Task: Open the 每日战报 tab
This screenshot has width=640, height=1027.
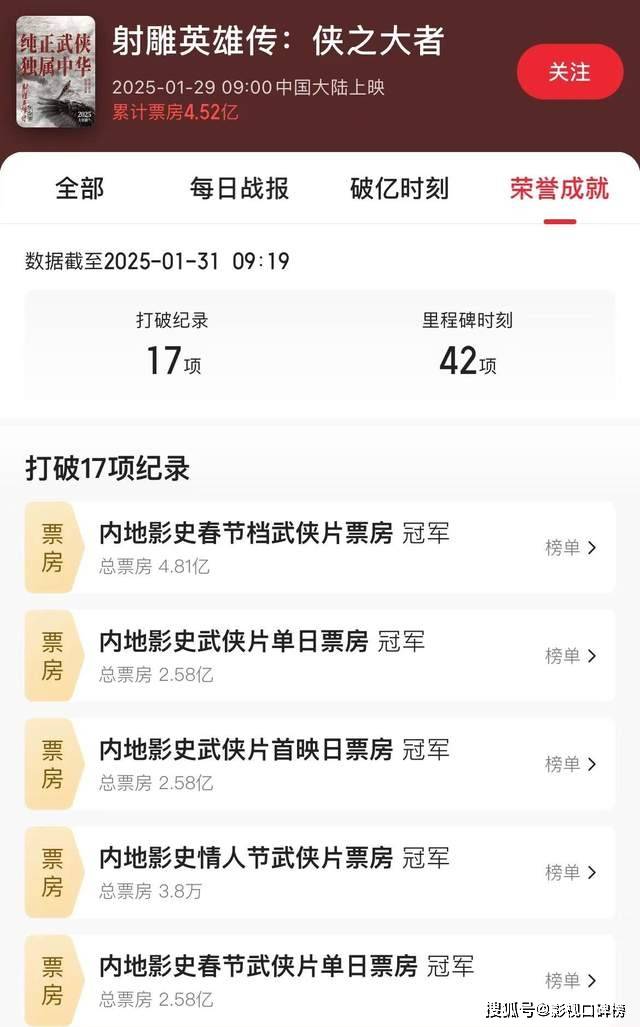Action: [x=239, y=188]
